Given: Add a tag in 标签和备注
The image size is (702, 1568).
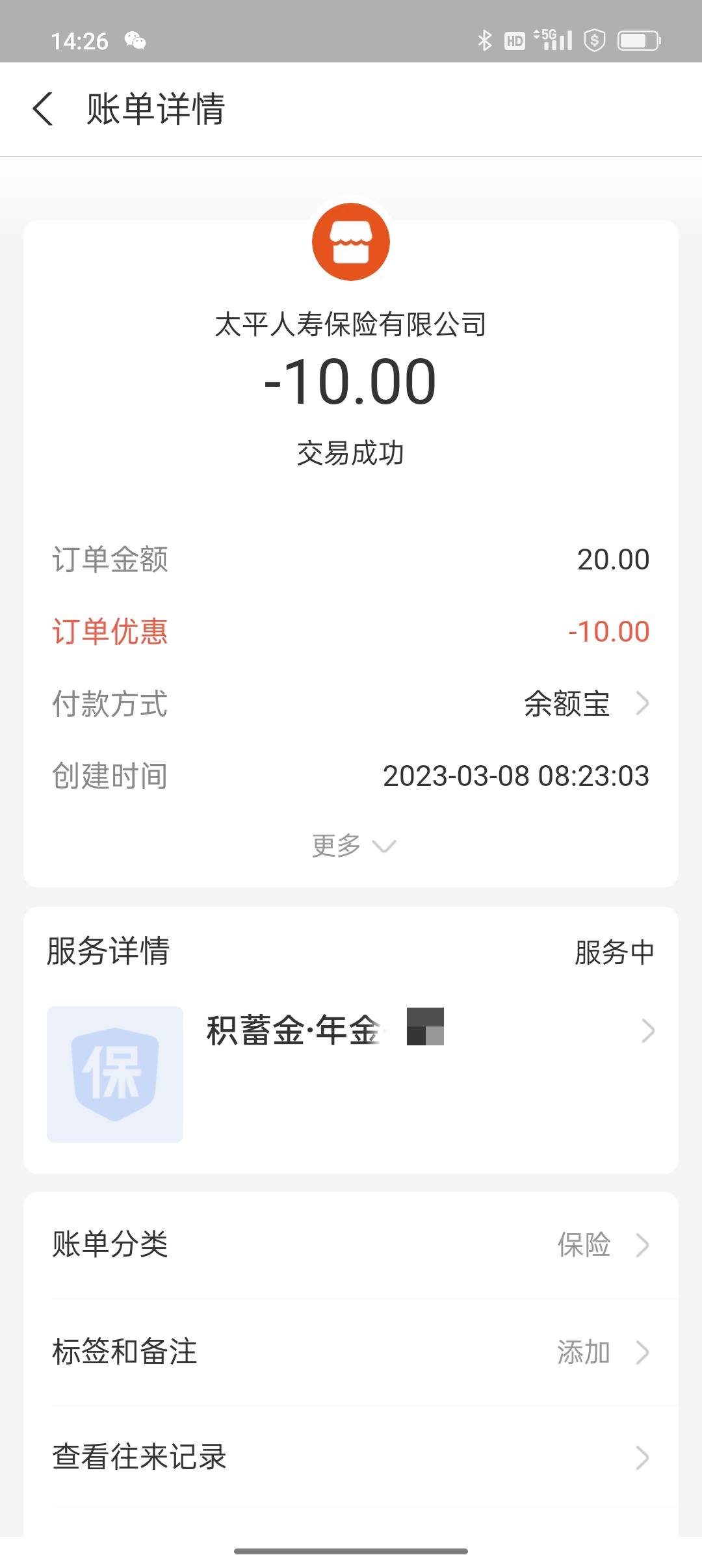Looking at the screenshot, I should 351,1352.
